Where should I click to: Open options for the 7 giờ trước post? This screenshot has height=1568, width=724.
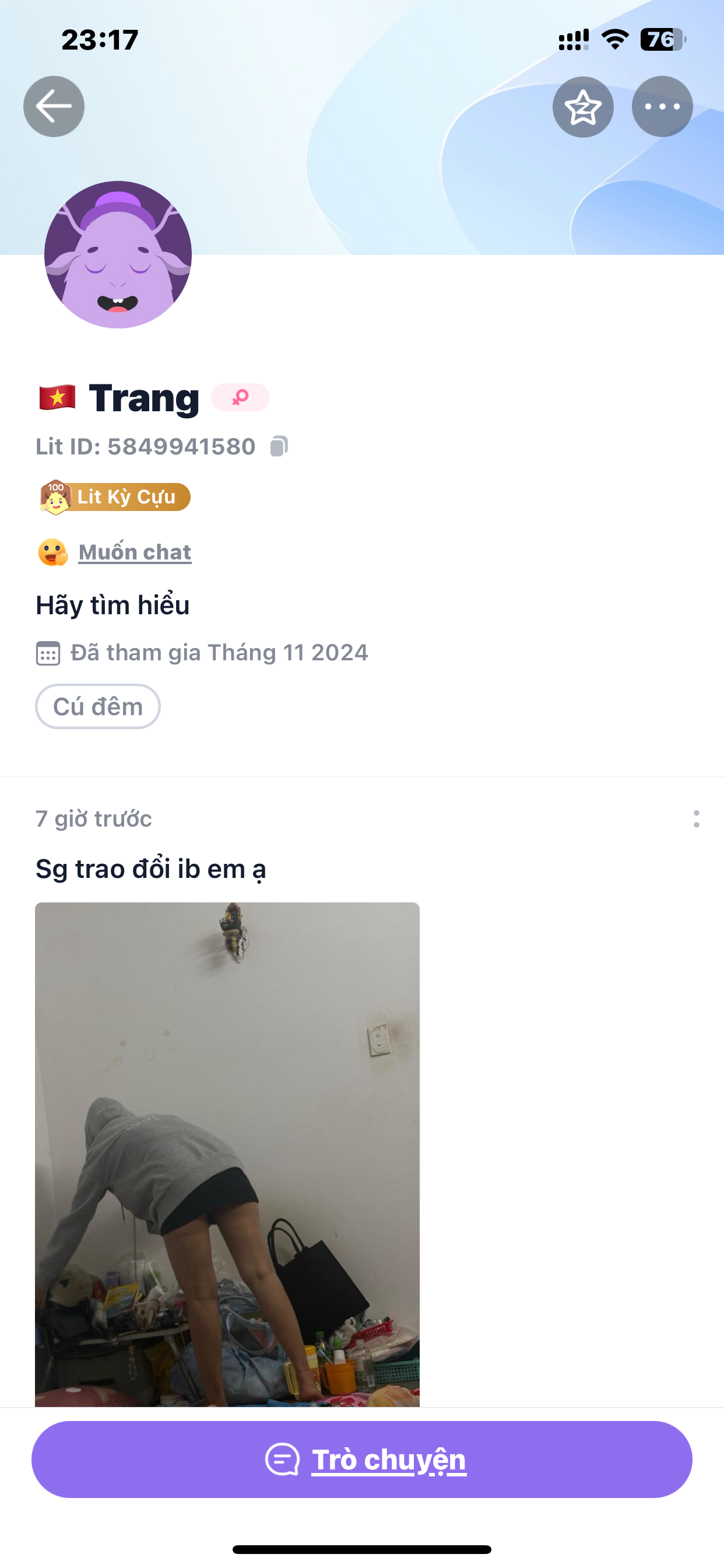click(696, 818)
